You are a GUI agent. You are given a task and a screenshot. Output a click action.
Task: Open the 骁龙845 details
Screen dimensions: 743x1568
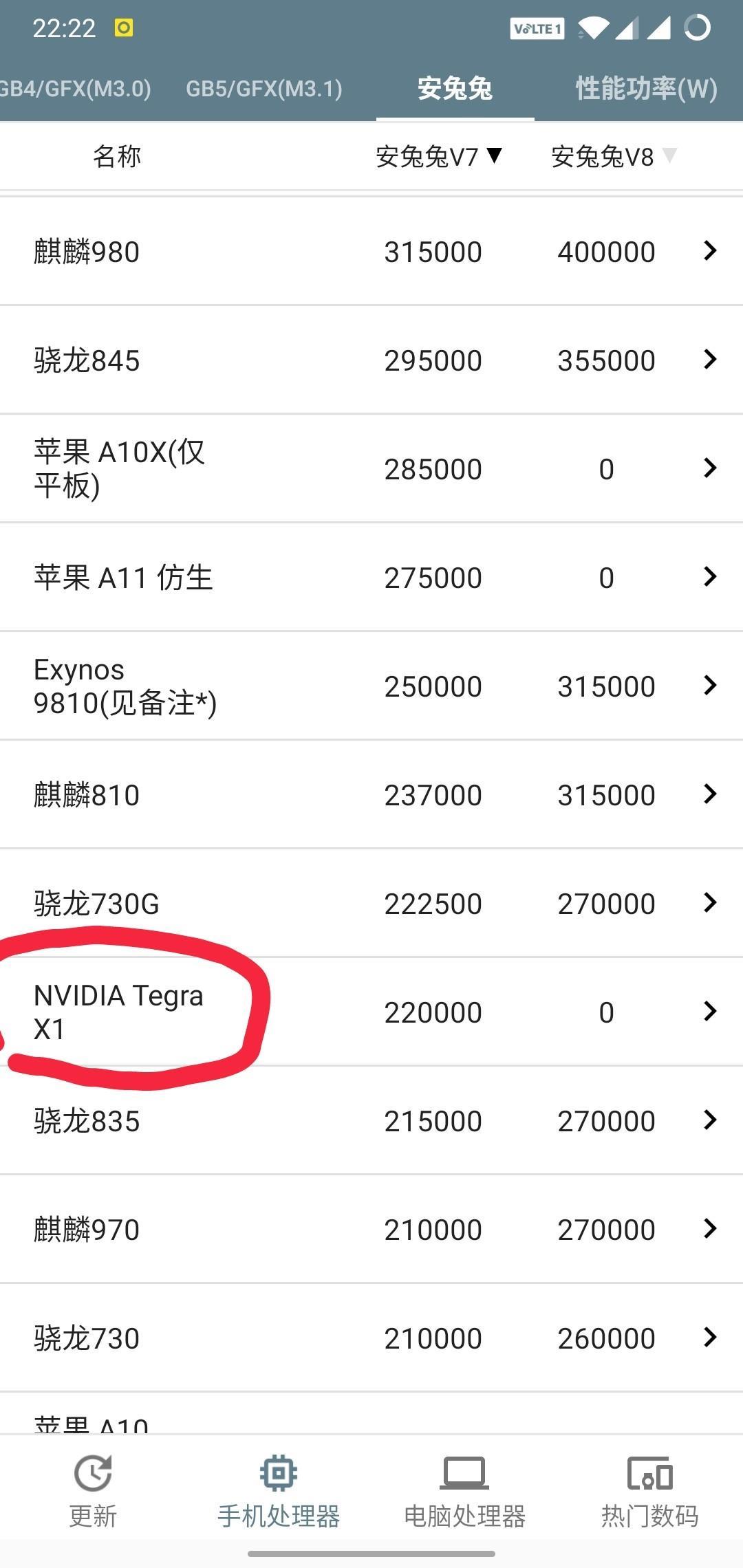[x=371, y=360]
